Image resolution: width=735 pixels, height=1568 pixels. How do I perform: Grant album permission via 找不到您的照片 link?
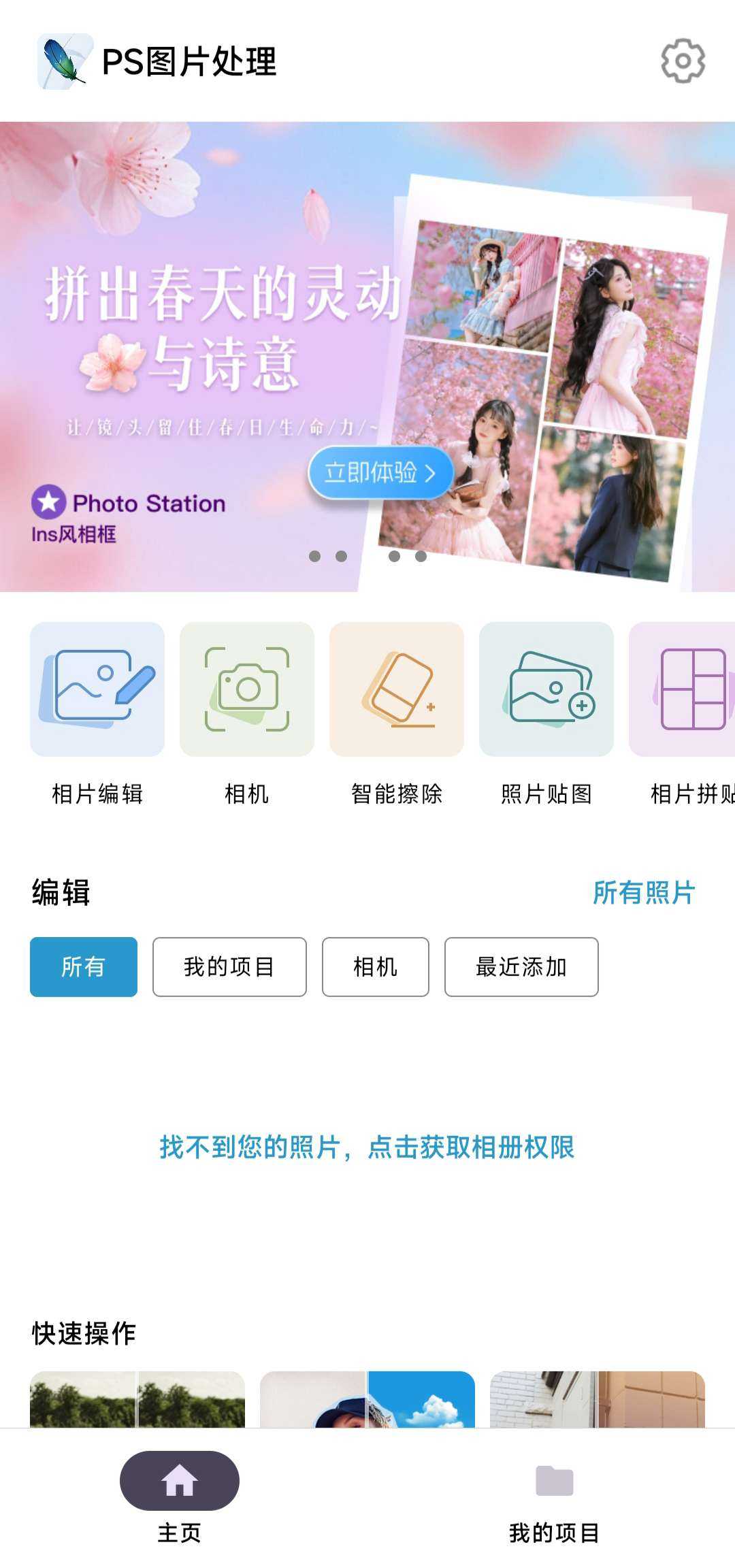tap(367, 1147)
